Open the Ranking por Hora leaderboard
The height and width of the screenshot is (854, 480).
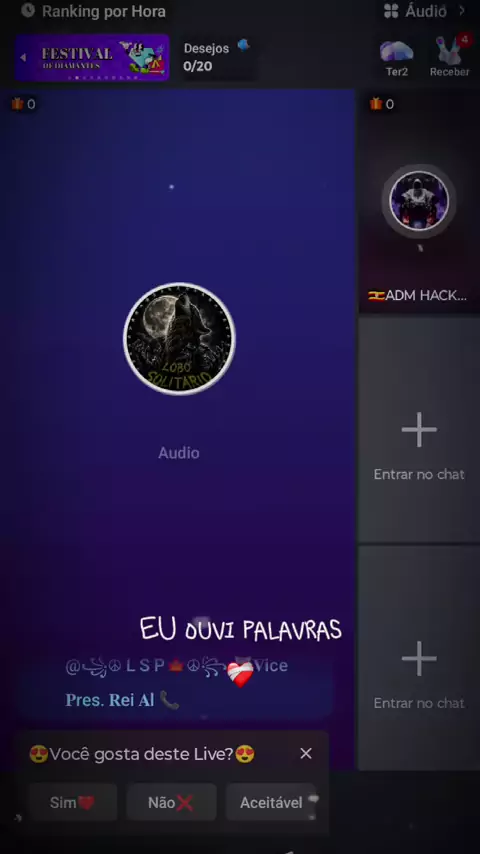pos(93,11)
